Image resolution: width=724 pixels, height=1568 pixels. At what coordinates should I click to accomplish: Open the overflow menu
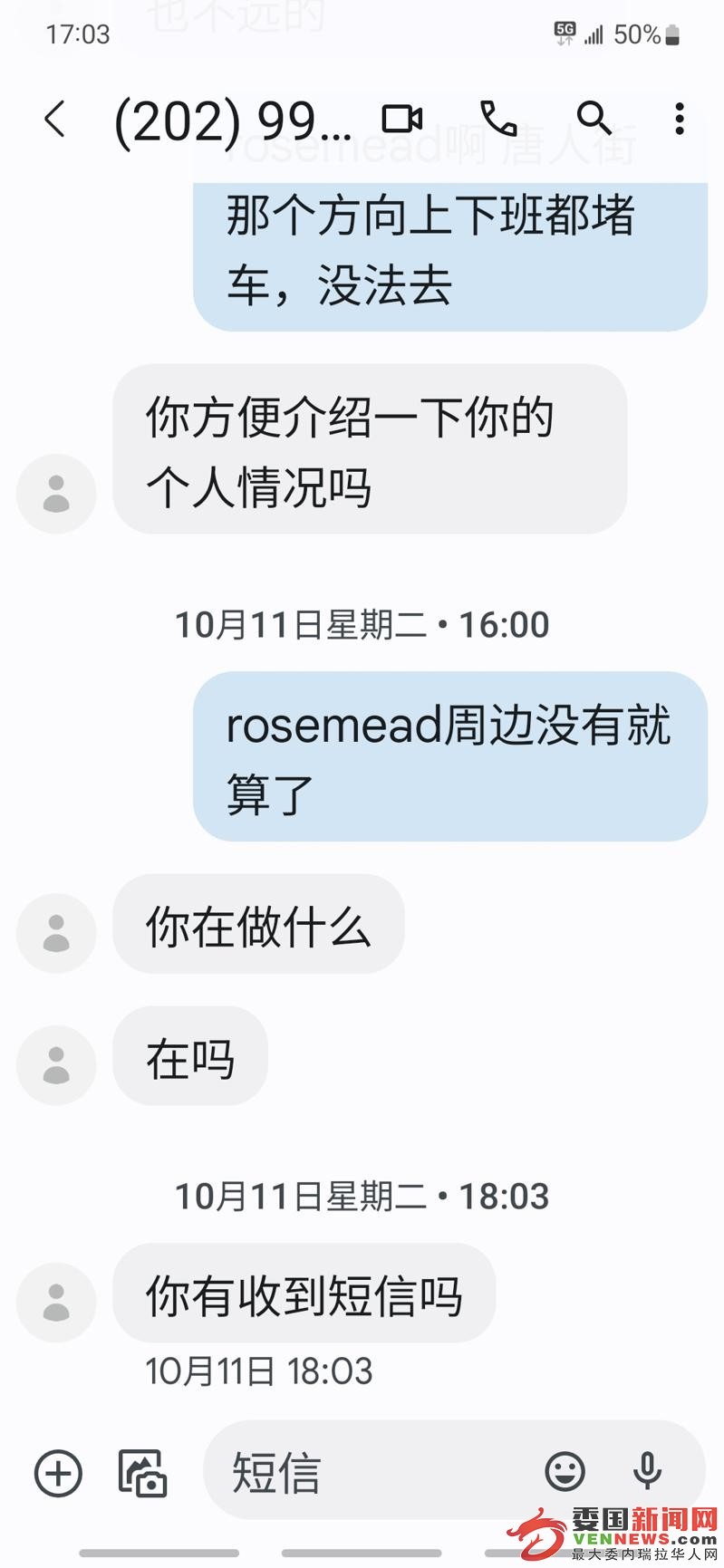(680, 119)
